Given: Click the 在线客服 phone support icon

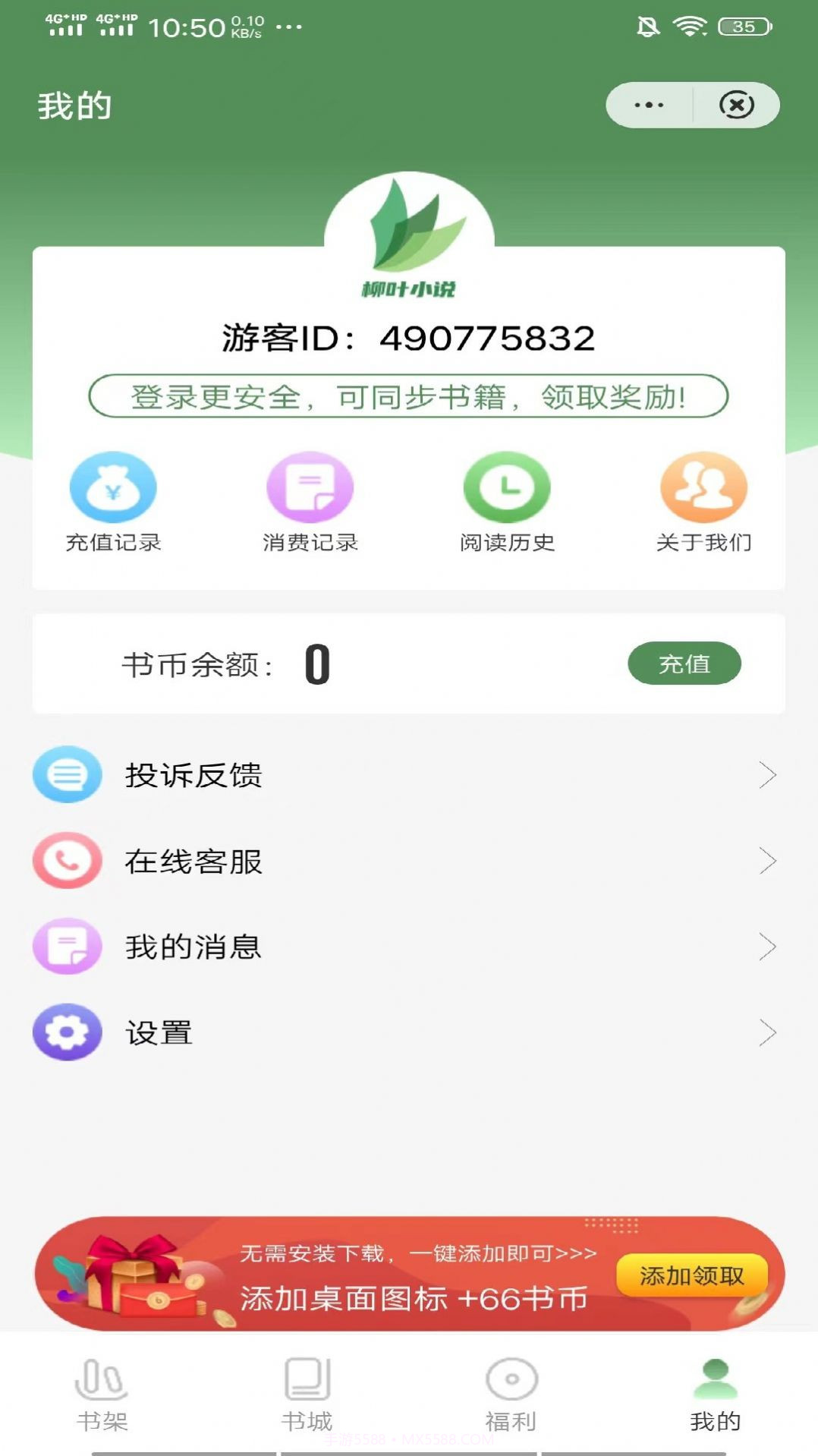Looking at the screenshot, I should [x=68, y=860].
